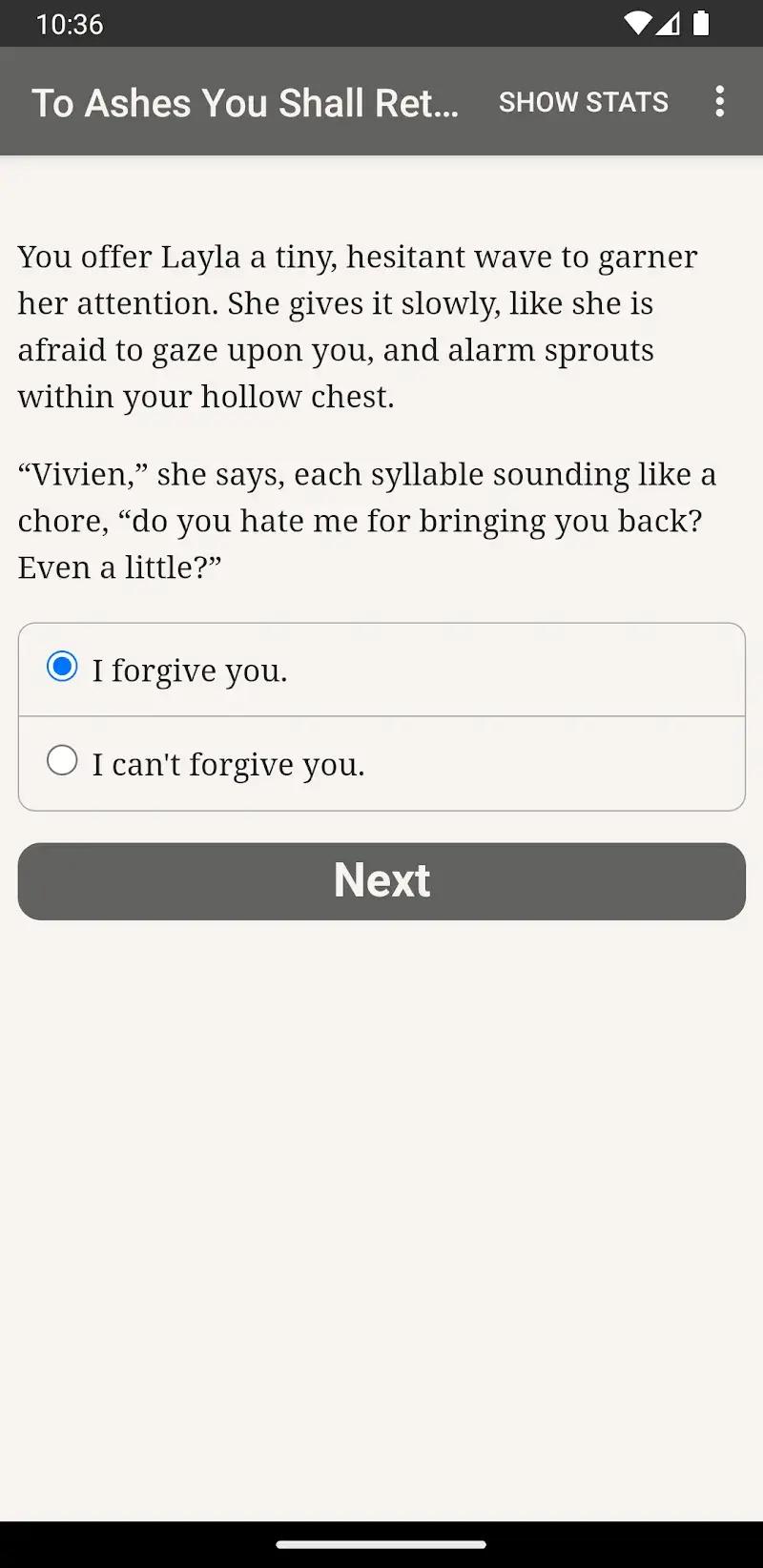Screen dimensions: 763x1568
Task: Select the 'I forgive you' radio button
Action: tap(61, 666)
